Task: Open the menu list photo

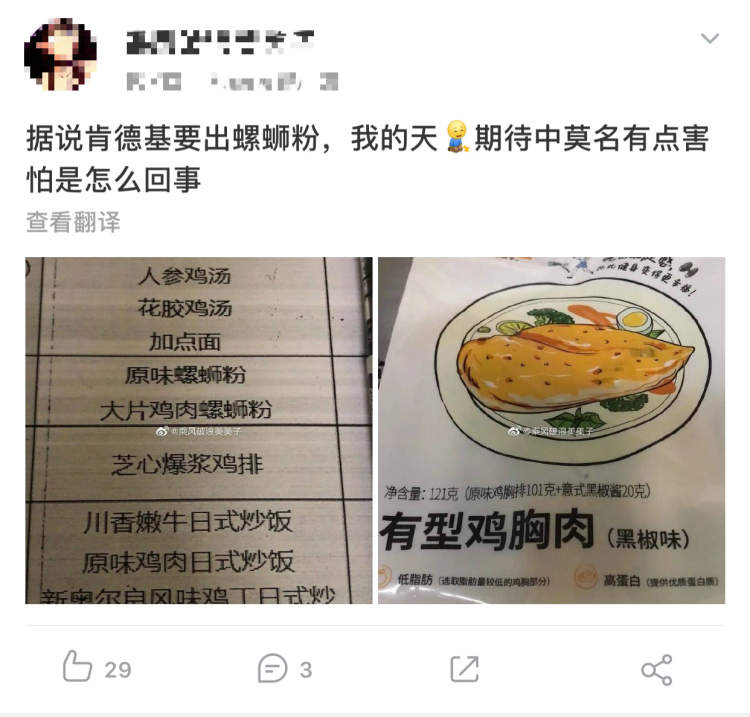Action: (198, 430)
